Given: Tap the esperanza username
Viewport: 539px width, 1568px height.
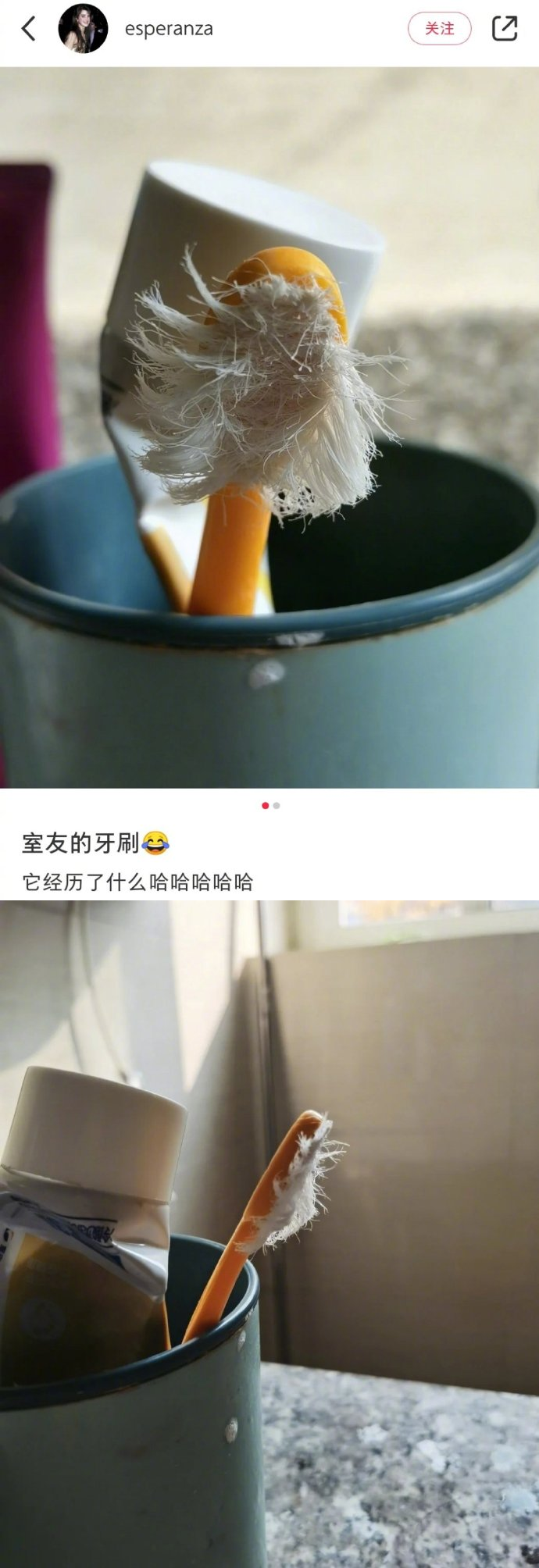Looking at the screenshot, I should coord(169,29).
